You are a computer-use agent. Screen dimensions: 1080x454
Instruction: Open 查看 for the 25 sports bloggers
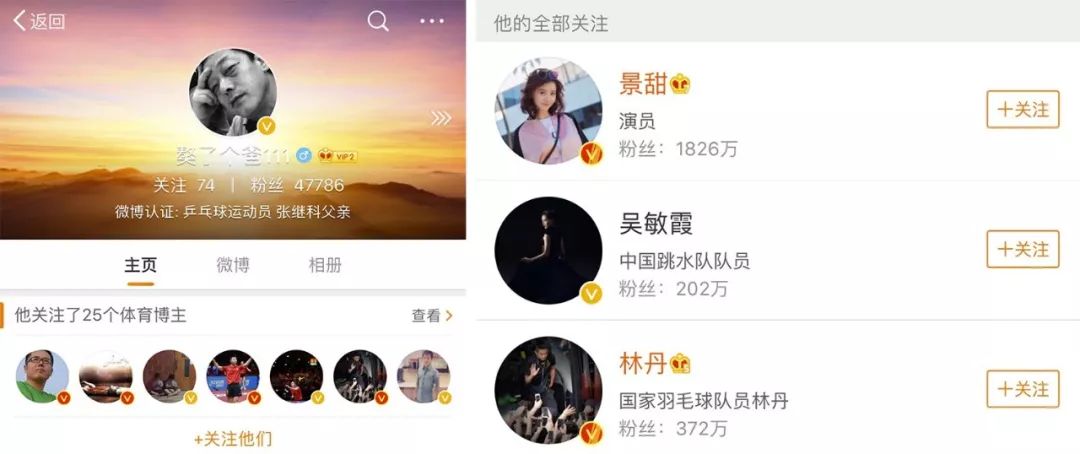coord(432,315)
